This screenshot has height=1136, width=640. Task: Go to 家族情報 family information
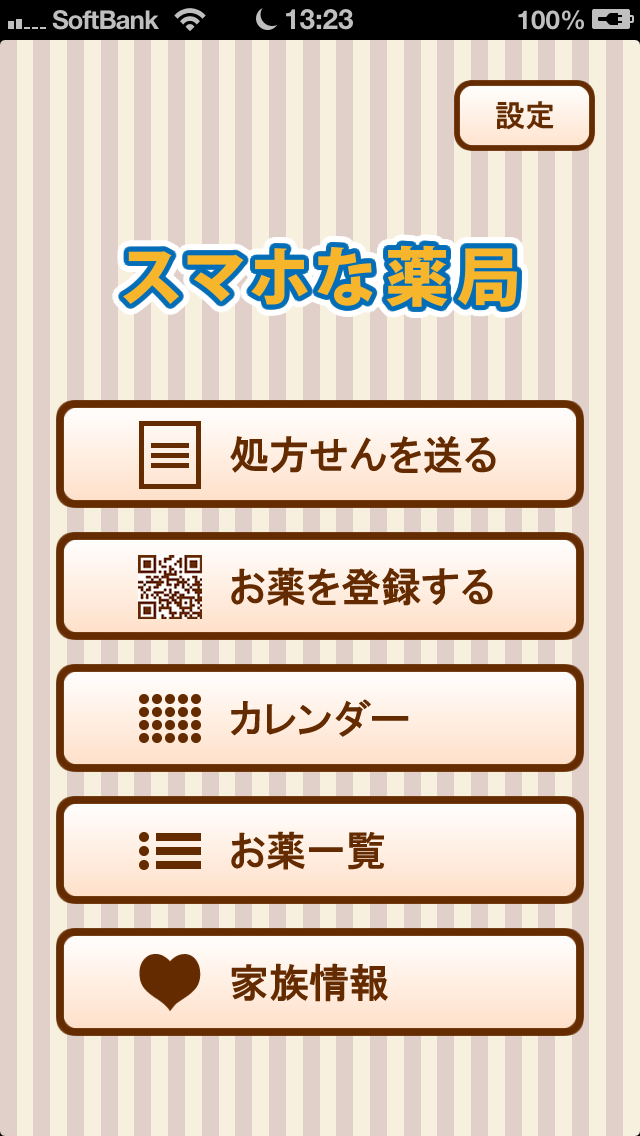(x=319, y=982)
